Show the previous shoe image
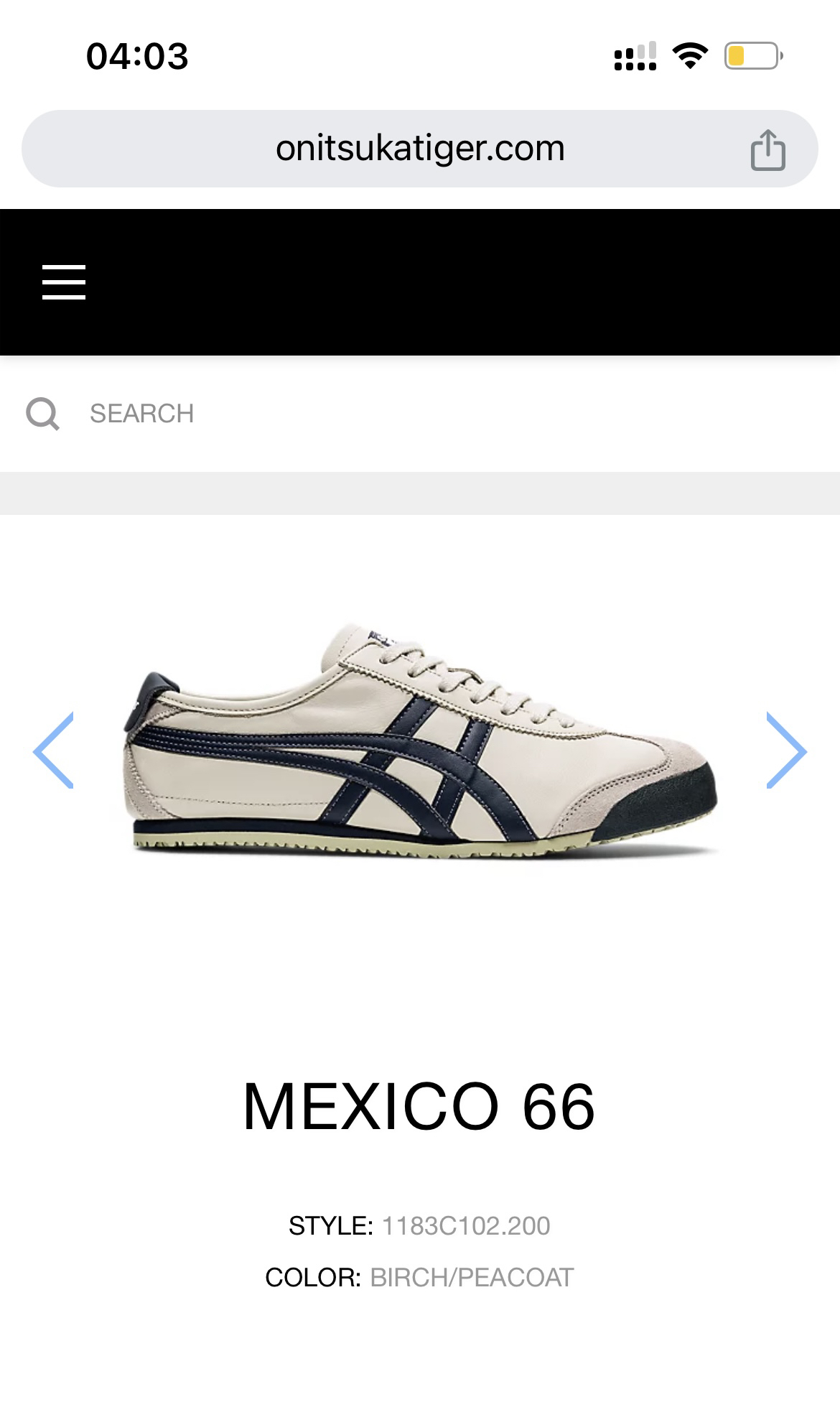The image size is (840, 1402). pyautogui.click(x=54, y=751)
